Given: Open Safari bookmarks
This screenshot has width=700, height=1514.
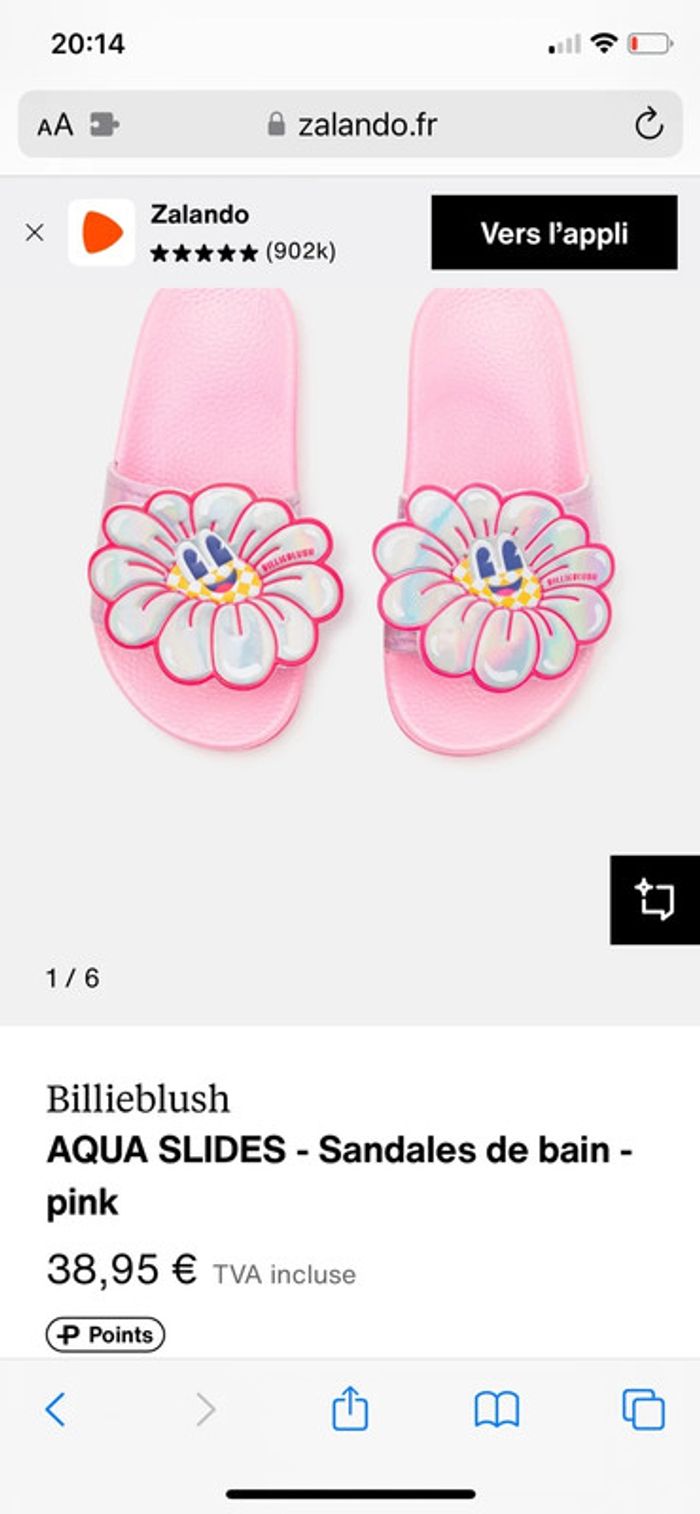Looking at the screenshot, I should click(x=496, y=1410).
